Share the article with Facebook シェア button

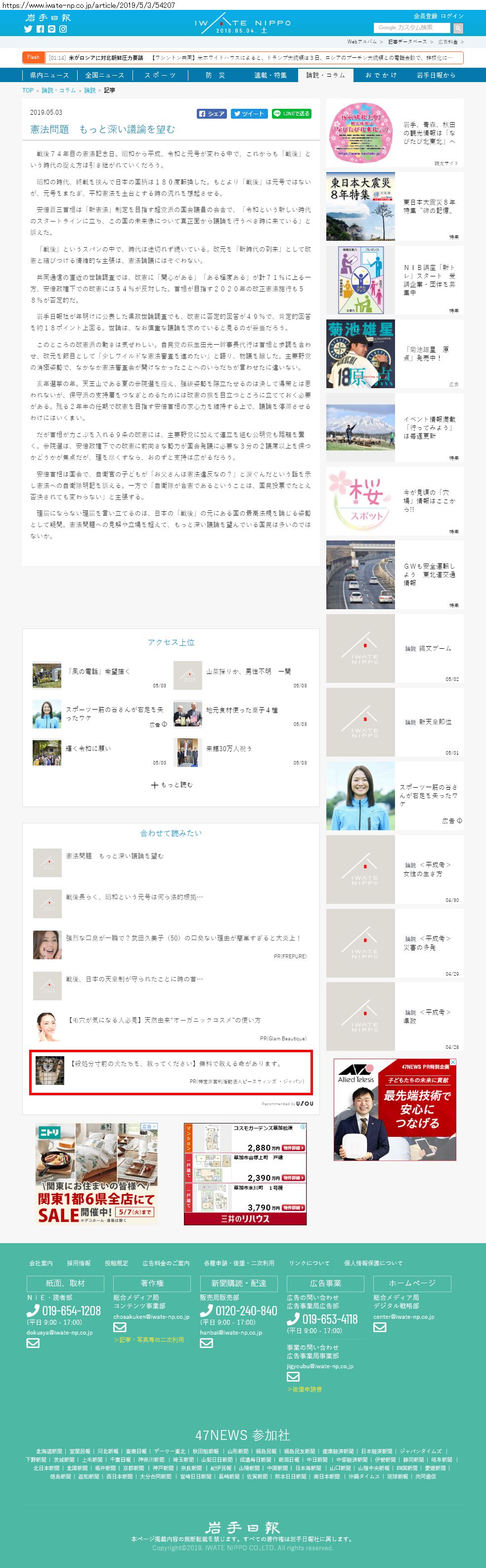click(x=212, y=114)
